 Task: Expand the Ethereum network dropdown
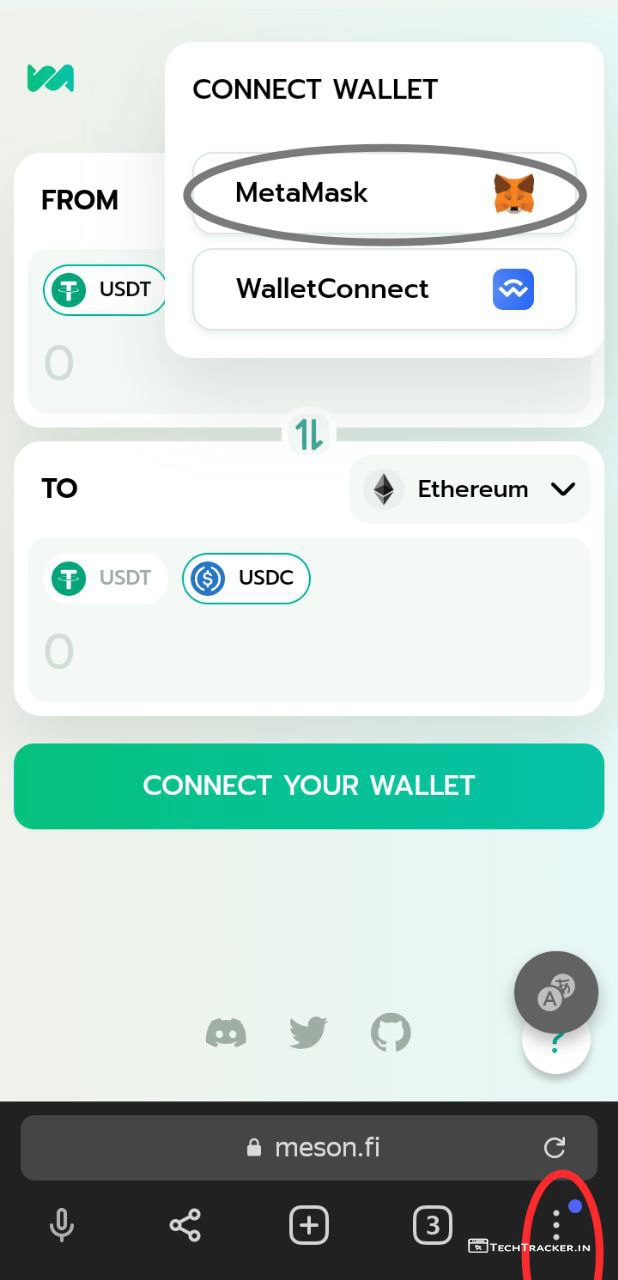470,489
